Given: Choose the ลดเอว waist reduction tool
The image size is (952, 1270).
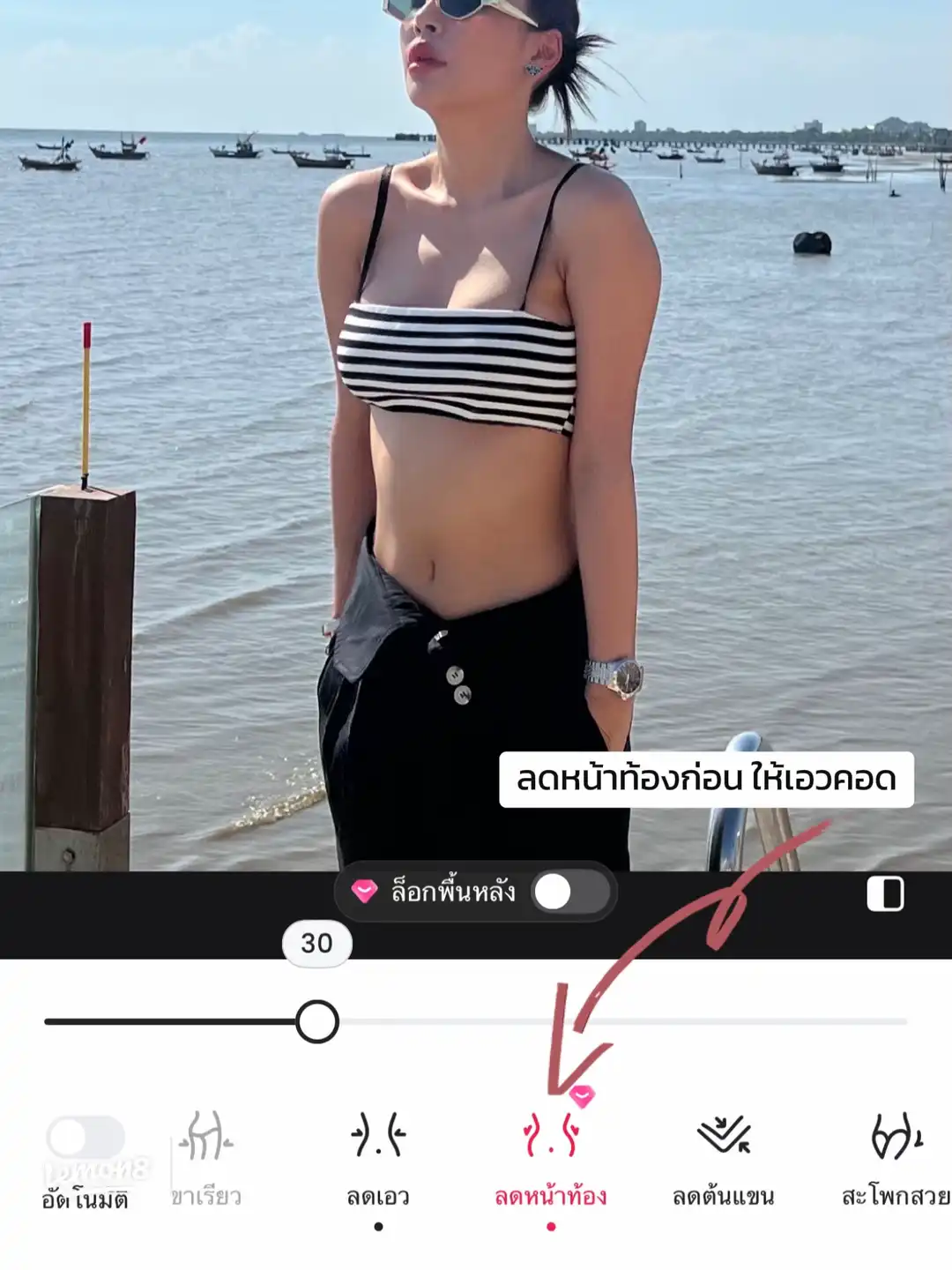Looking at the screenshot, I should pyautogui.click(x=378, y=1157).
